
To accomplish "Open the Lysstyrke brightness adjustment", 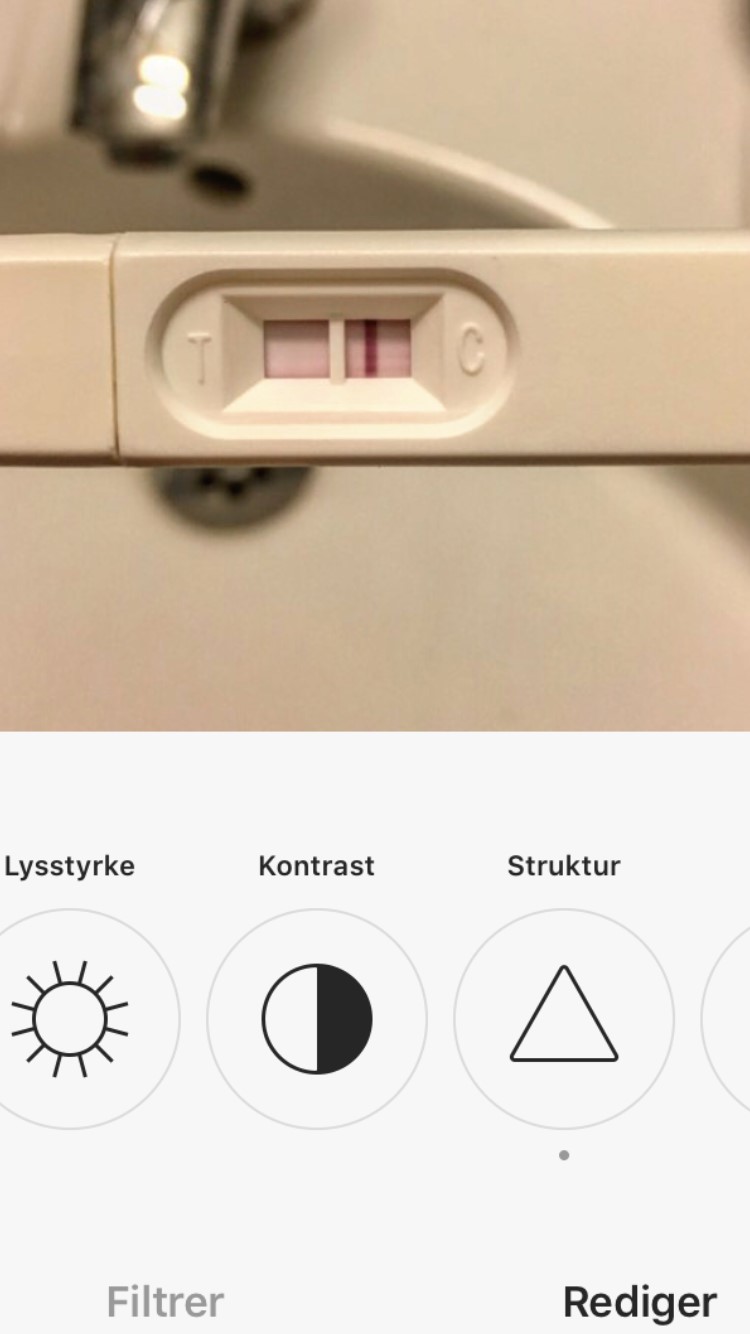I will point(70,1019).
